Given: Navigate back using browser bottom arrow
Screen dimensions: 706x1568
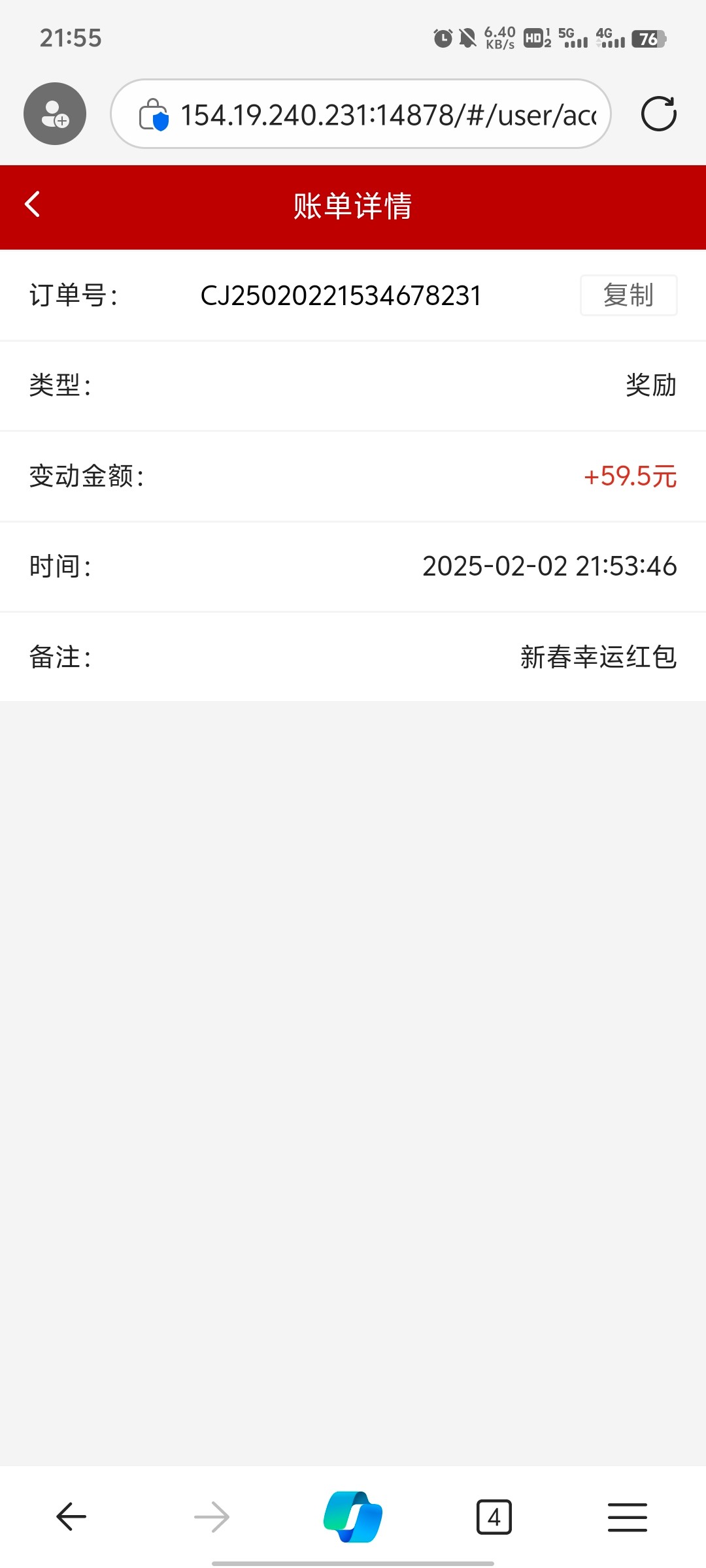Looking at the screenshot, I should pyautogui.click(x=71, y=1516).
